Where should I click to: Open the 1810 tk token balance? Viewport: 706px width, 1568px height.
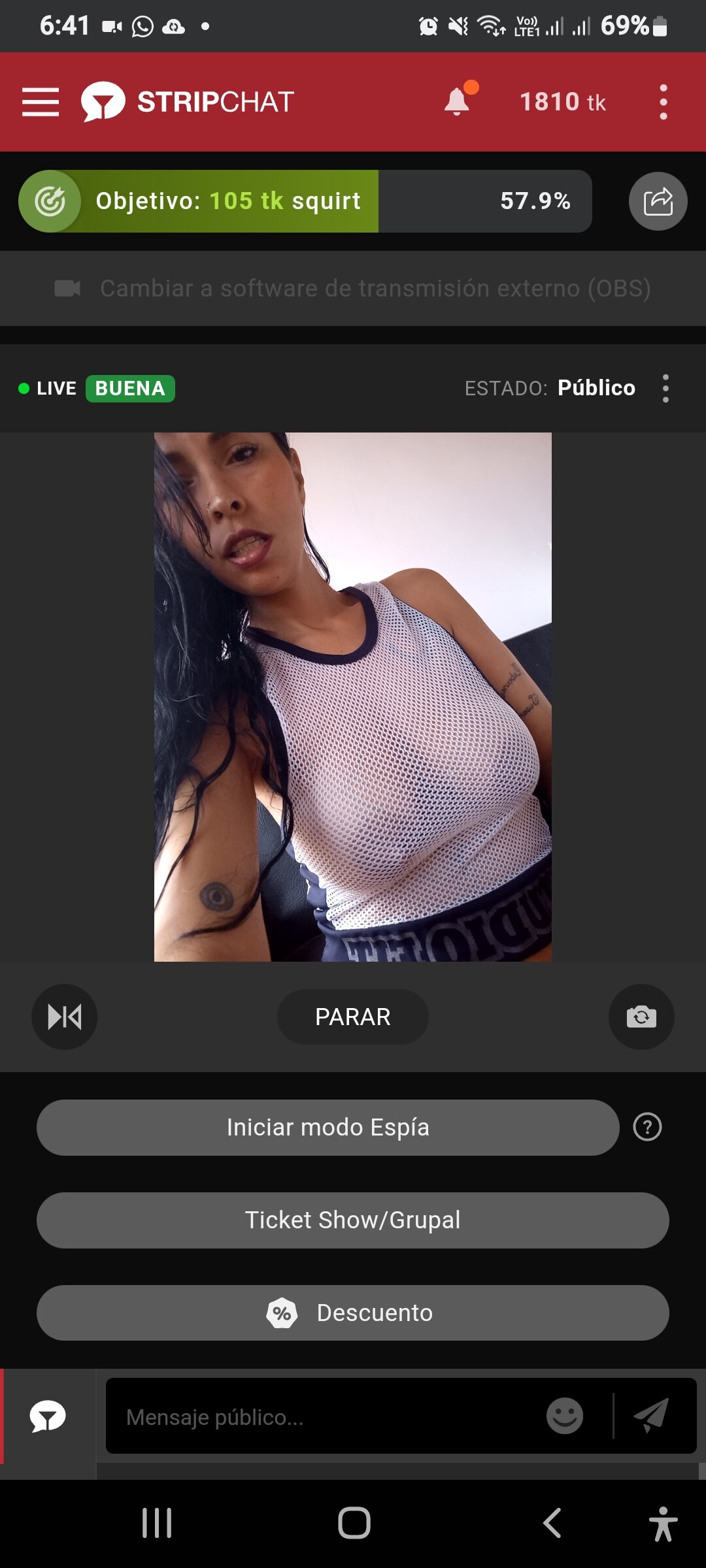coord(562,102)
